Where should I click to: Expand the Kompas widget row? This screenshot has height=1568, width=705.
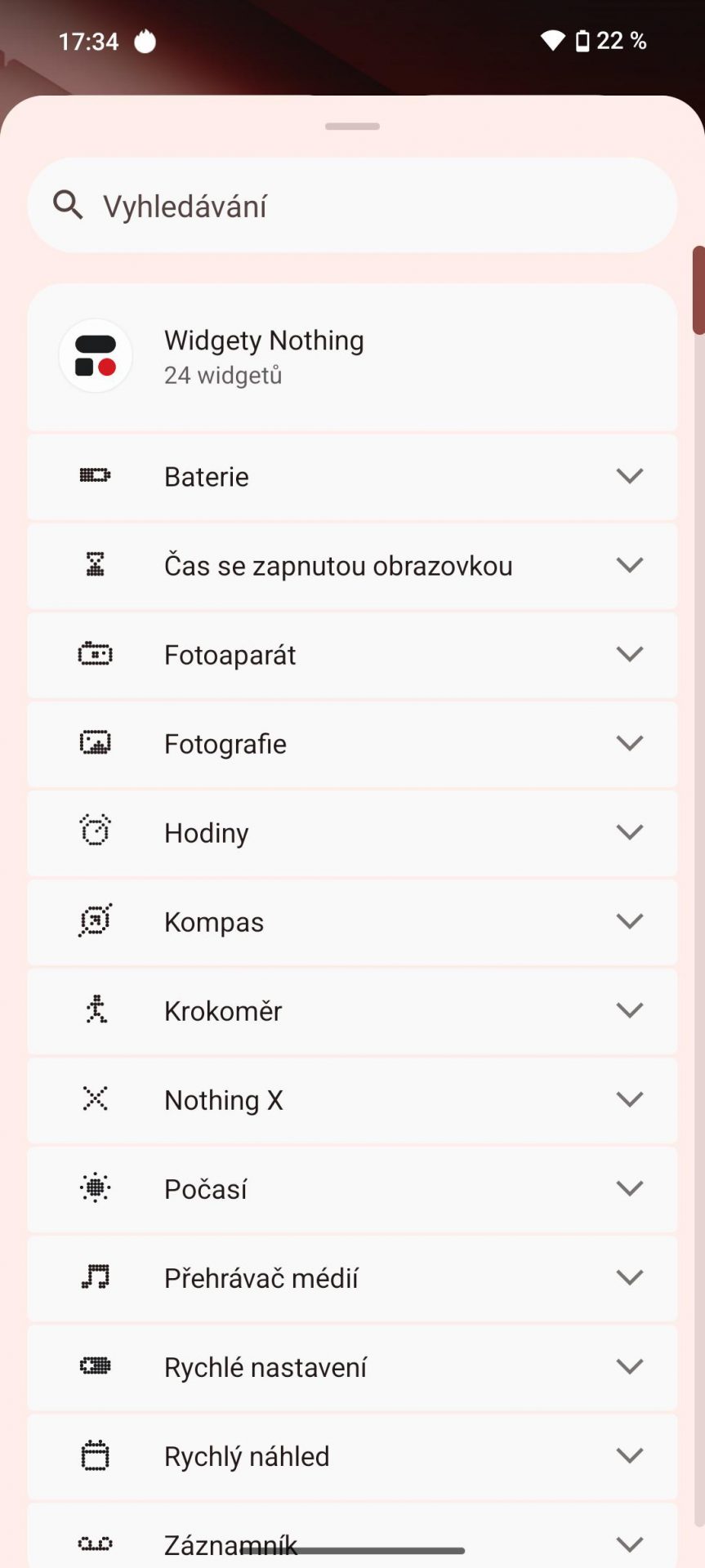352,921
